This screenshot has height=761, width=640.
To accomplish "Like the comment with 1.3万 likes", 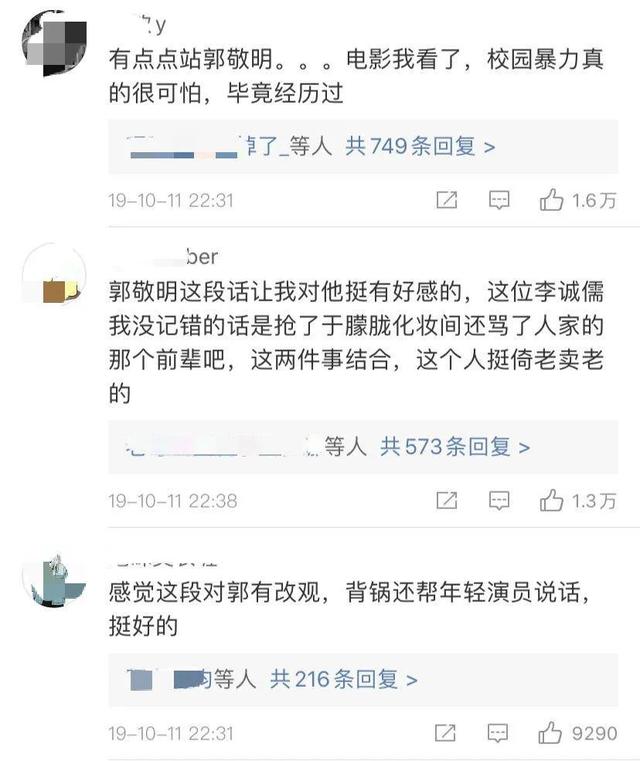I will pyautogui.click(x=552, y=501).
